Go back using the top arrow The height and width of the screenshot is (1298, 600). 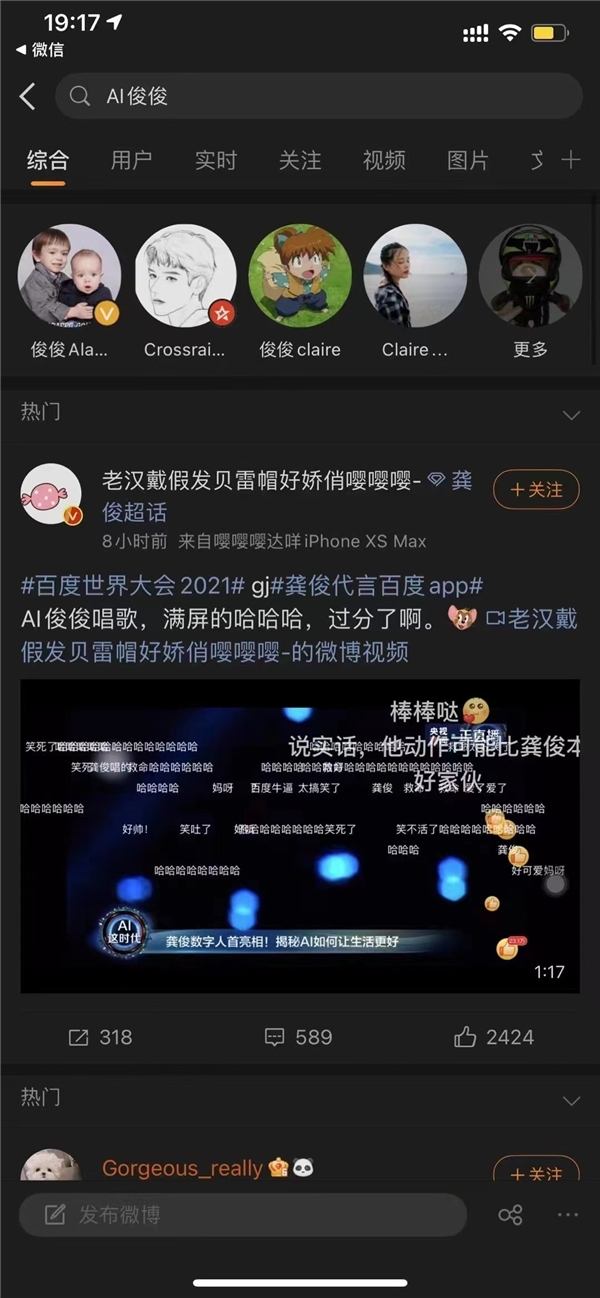pos(27,96)
